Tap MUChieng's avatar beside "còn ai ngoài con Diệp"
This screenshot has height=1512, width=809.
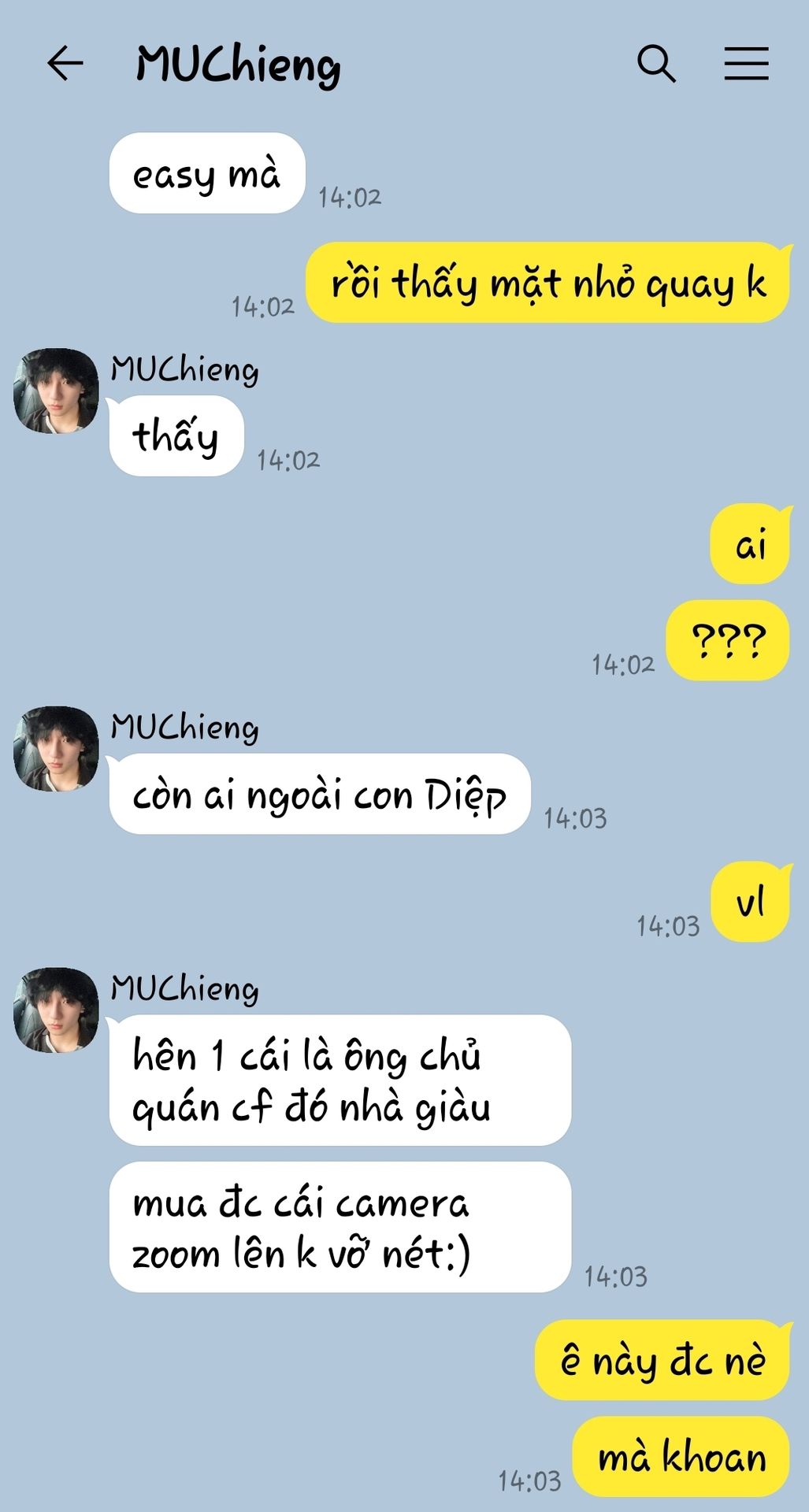[56, 749]
